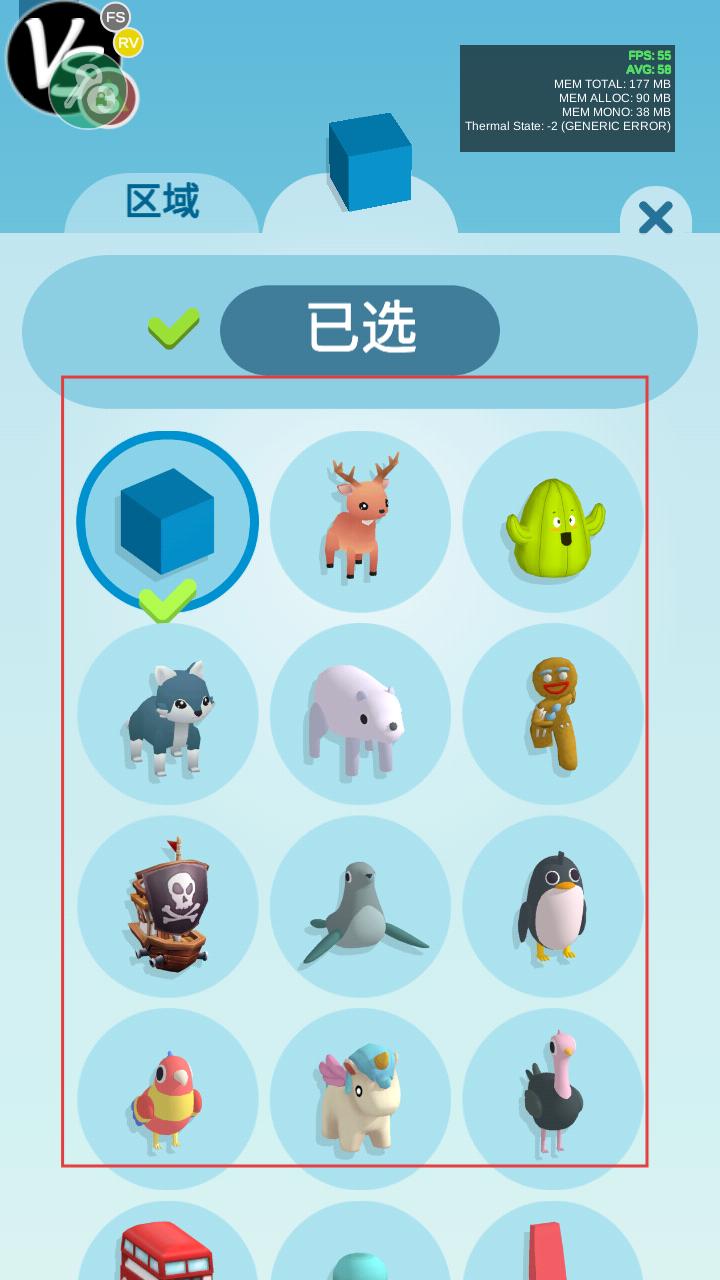Pick the gingerbread man skin
The image size is (720, 1280).
[x=553, y=714]
